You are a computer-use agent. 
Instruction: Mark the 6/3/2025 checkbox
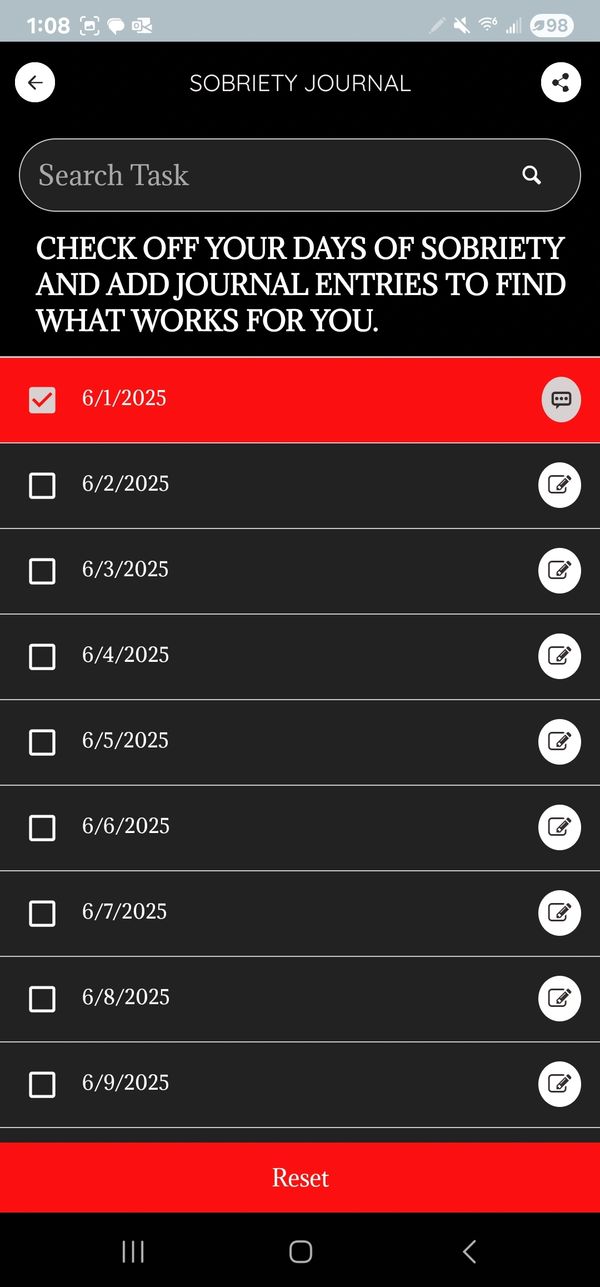coord(42,571)
